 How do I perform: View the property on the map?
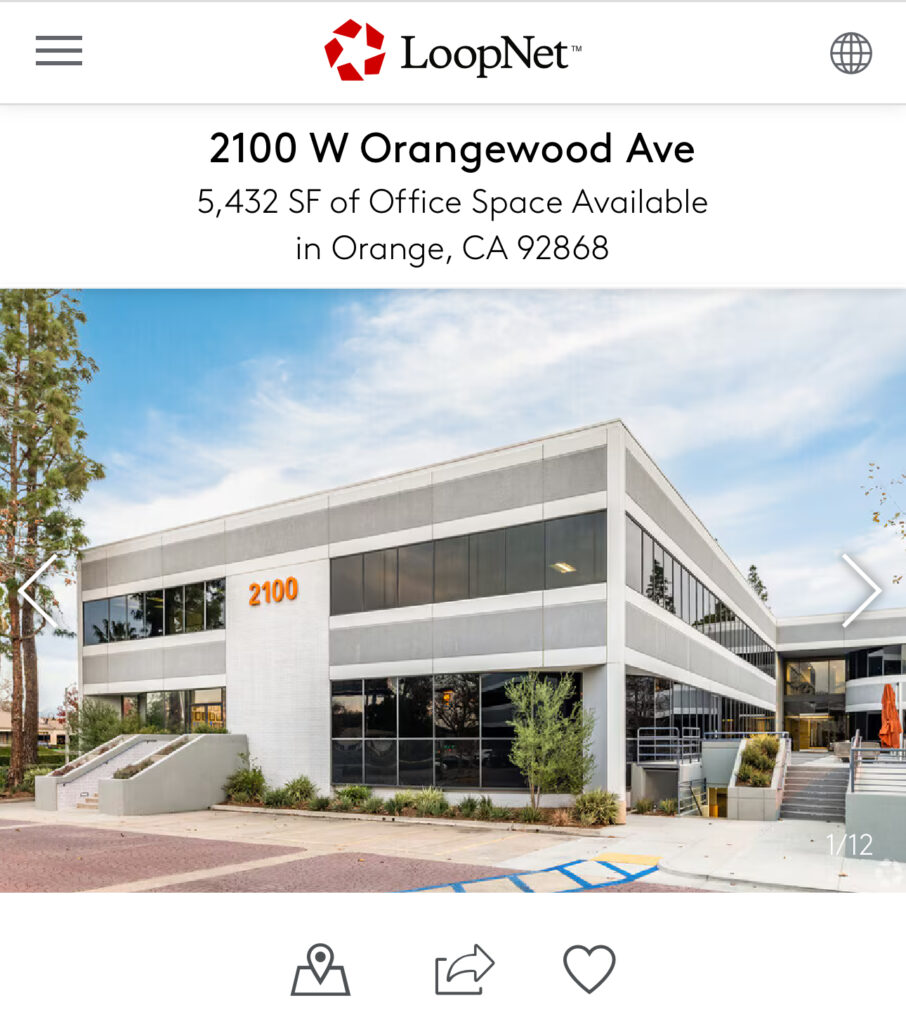pyautogui.click(x=320, y=970)
